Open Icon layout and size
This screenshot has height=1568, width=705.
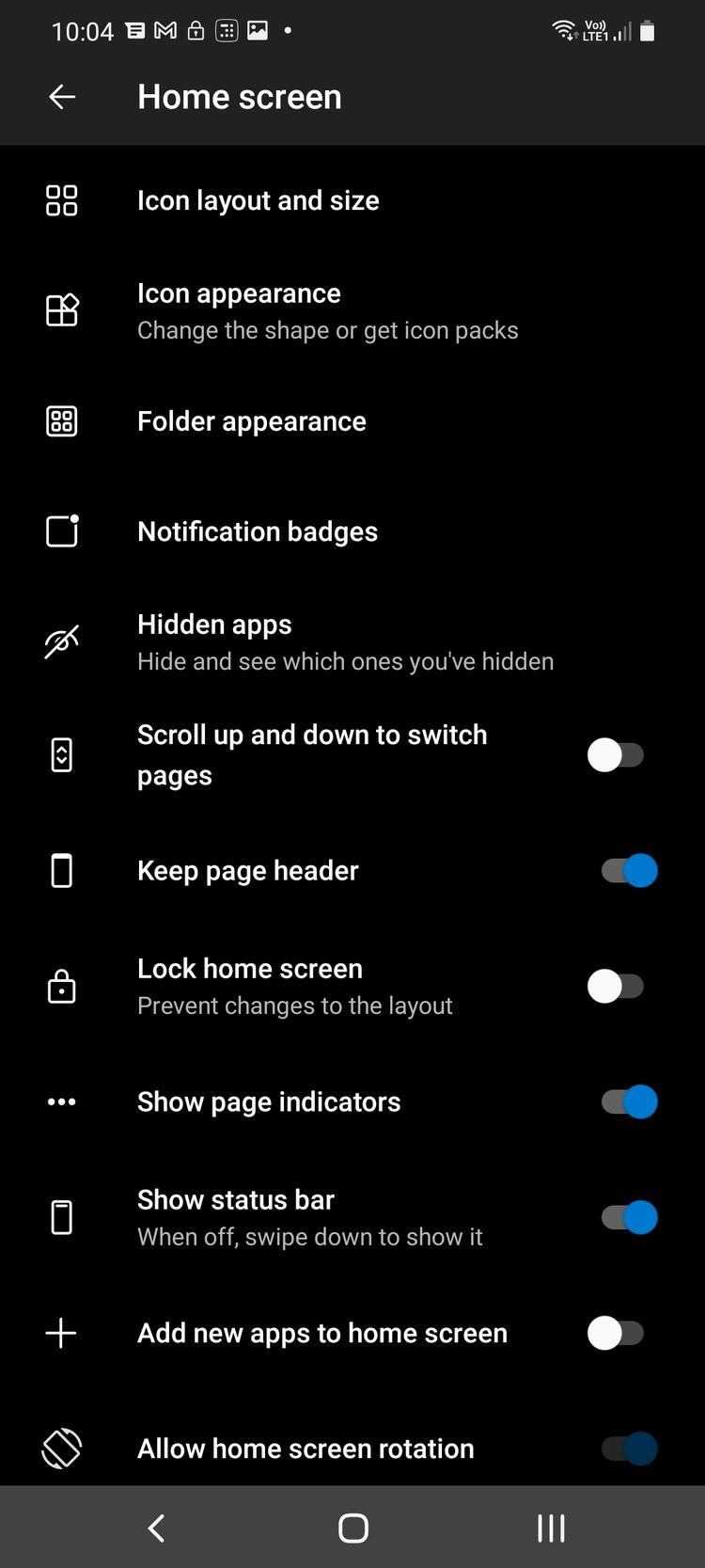pyautogui.click(x=258, y=200)
